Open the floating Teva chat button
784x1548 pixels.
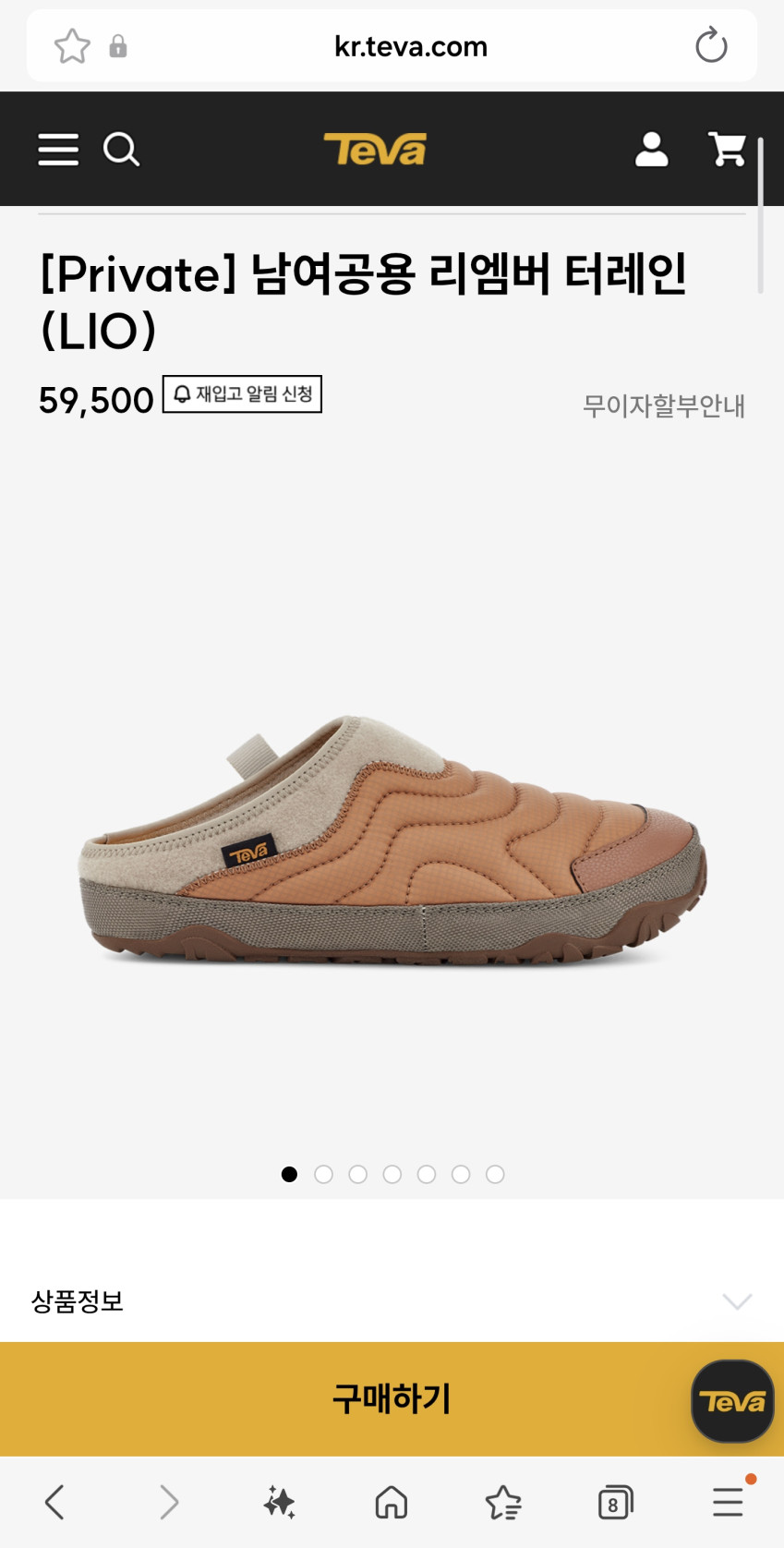[732, 1401]
